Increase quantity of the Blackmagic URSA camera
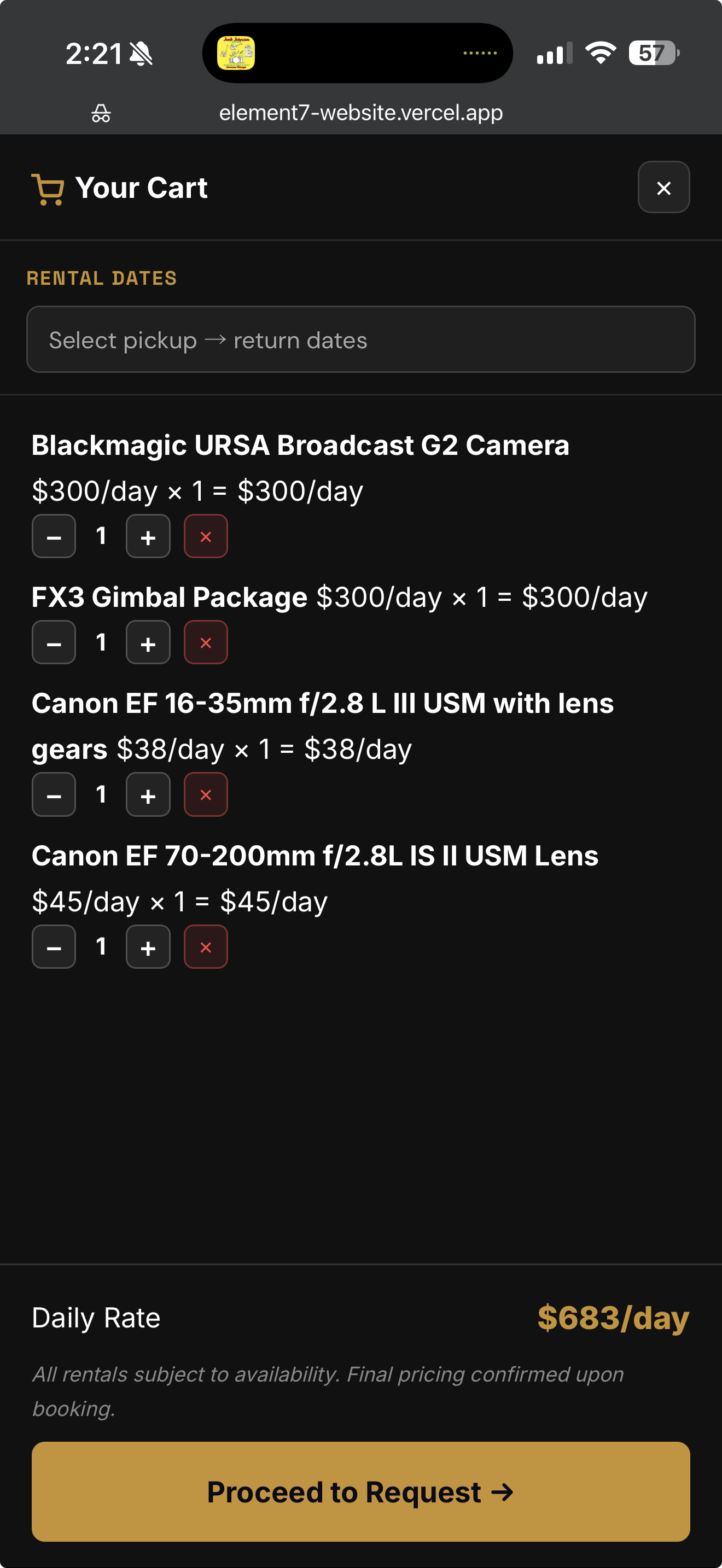 click(147, 536)
